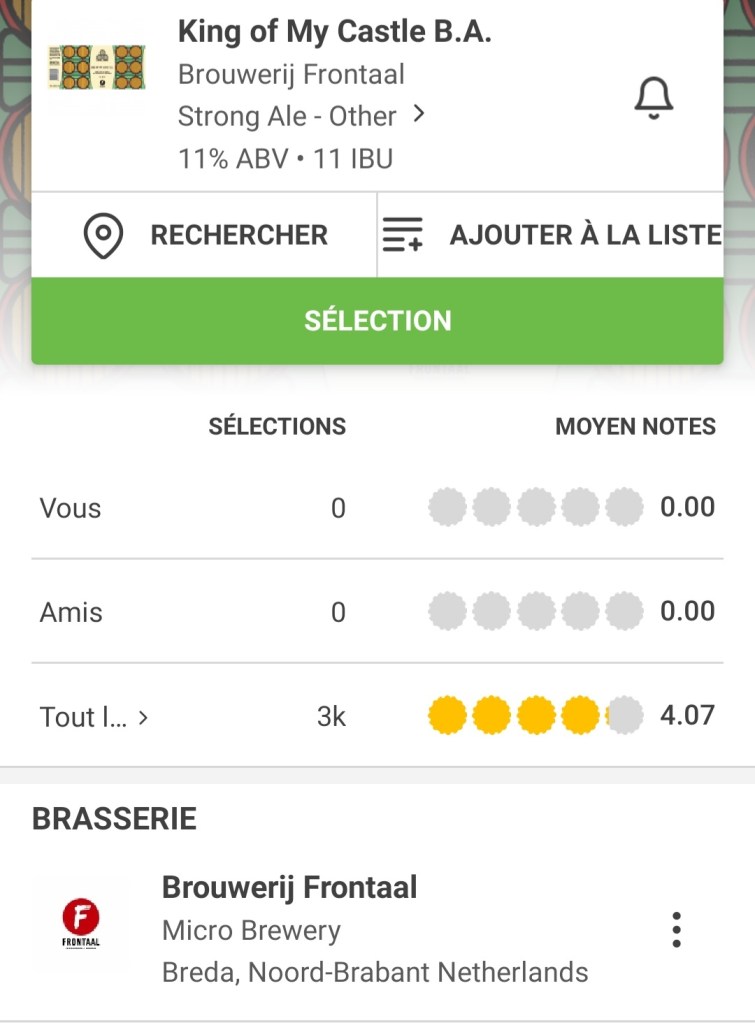The image size is (755, 1023).
Task: Open the Strong Ale - Other style link
Action: click(301, 116)
